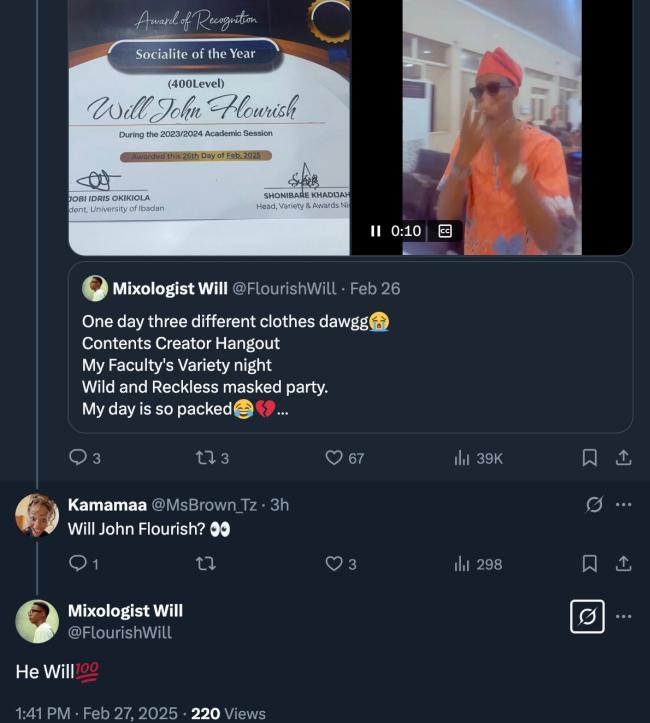
Task: Repost Kamamaa's comment
Action: point(205,564)
